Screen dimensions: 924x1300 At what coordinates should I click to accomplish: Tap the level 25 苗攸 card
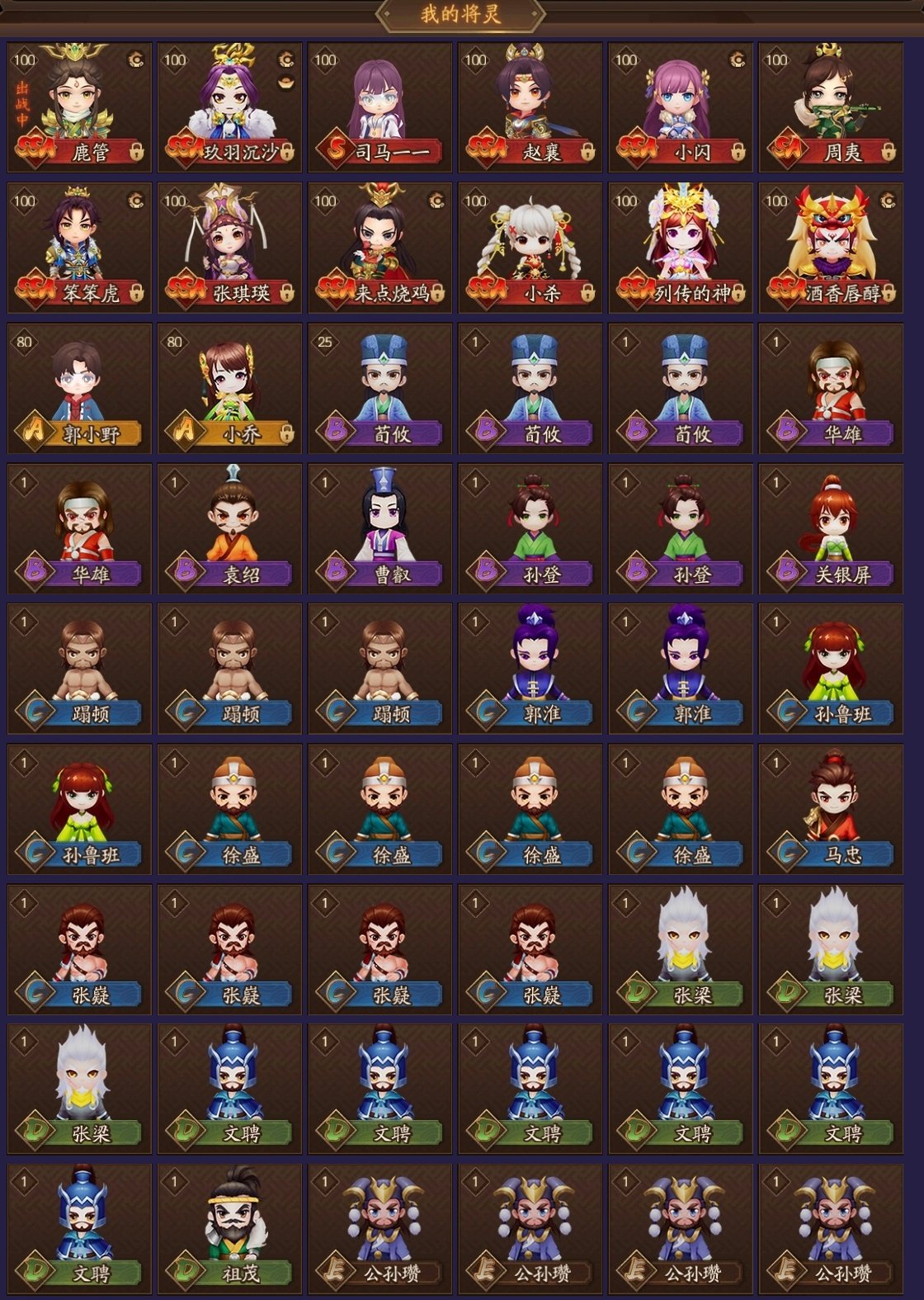point(380,388)
